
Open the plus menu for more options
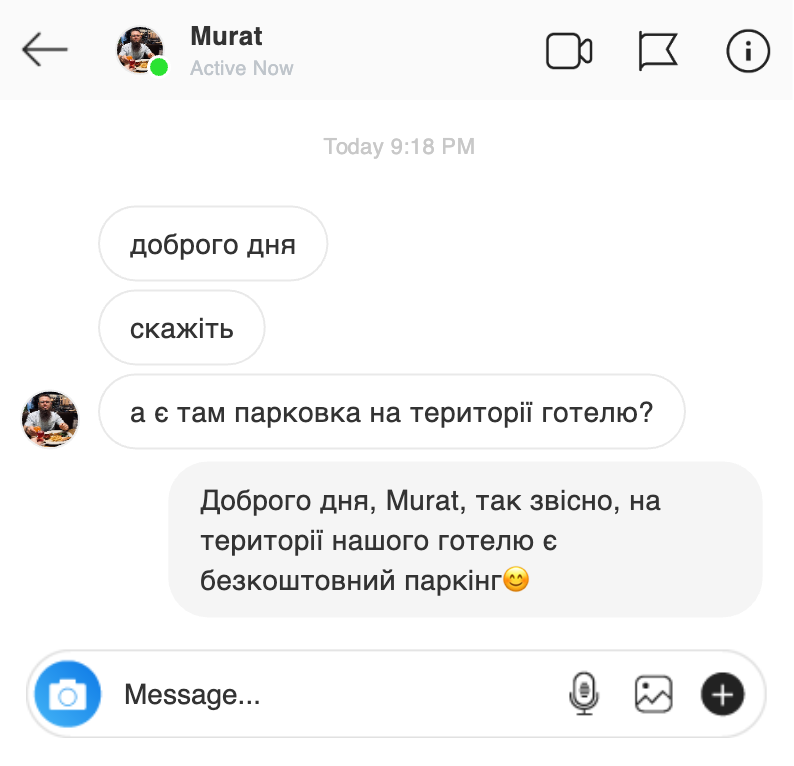pyautogui.click(x=723, y=693)
